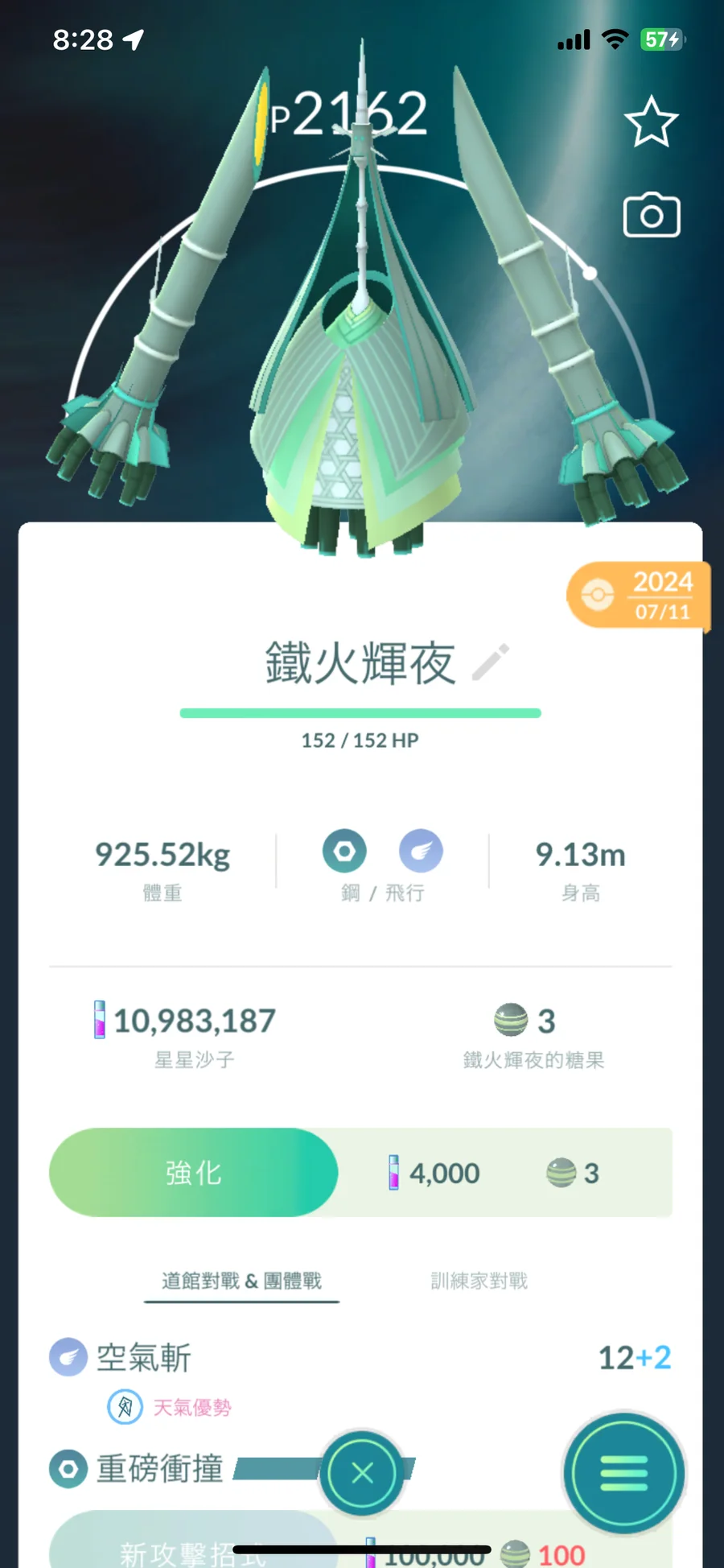Switch to the 訓練家對戰 tab
This screenshot has width=724, height=1568.
pos(479,1281)
